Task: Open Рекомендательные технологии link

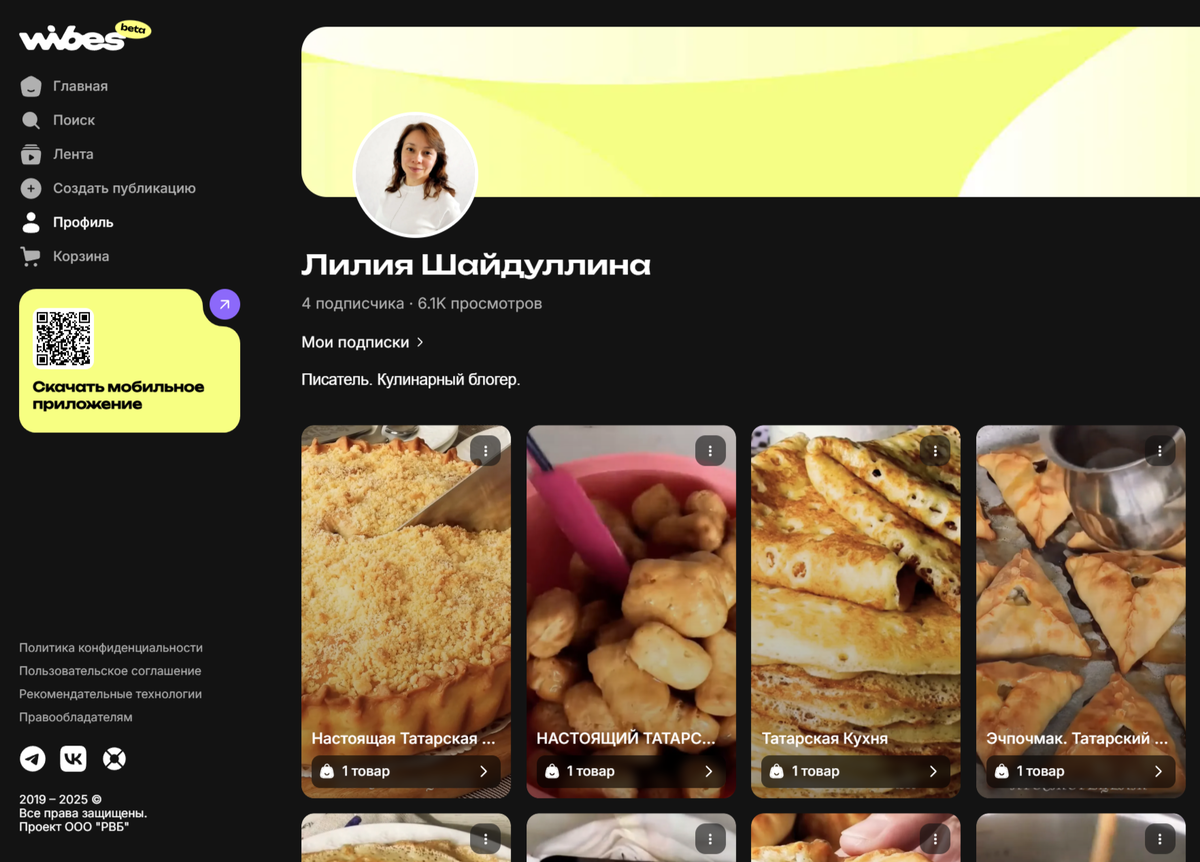Action: pyautogui.click(x=110, y=694)
